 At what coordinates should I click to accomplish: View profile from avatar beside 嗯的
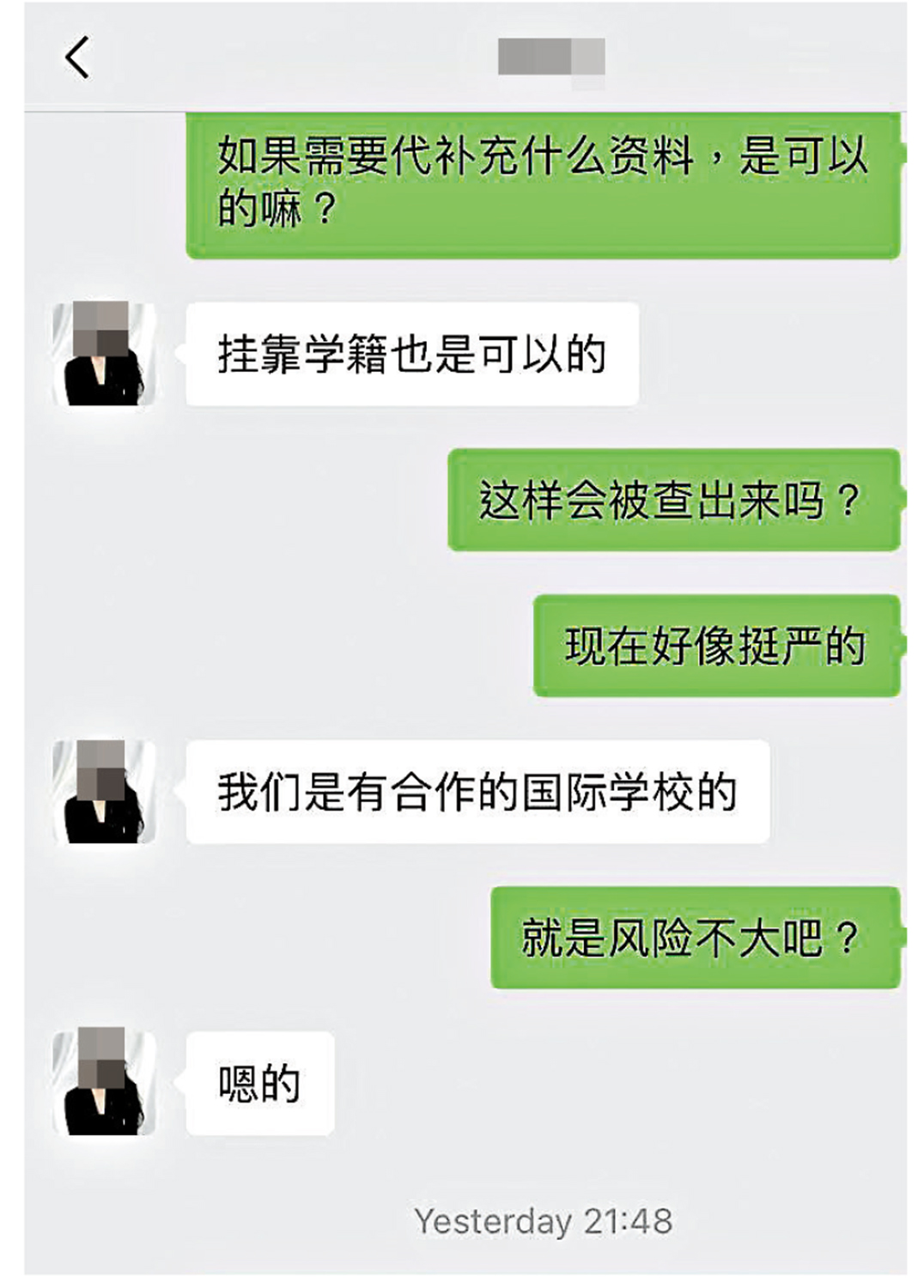(x=104, y=1081)
